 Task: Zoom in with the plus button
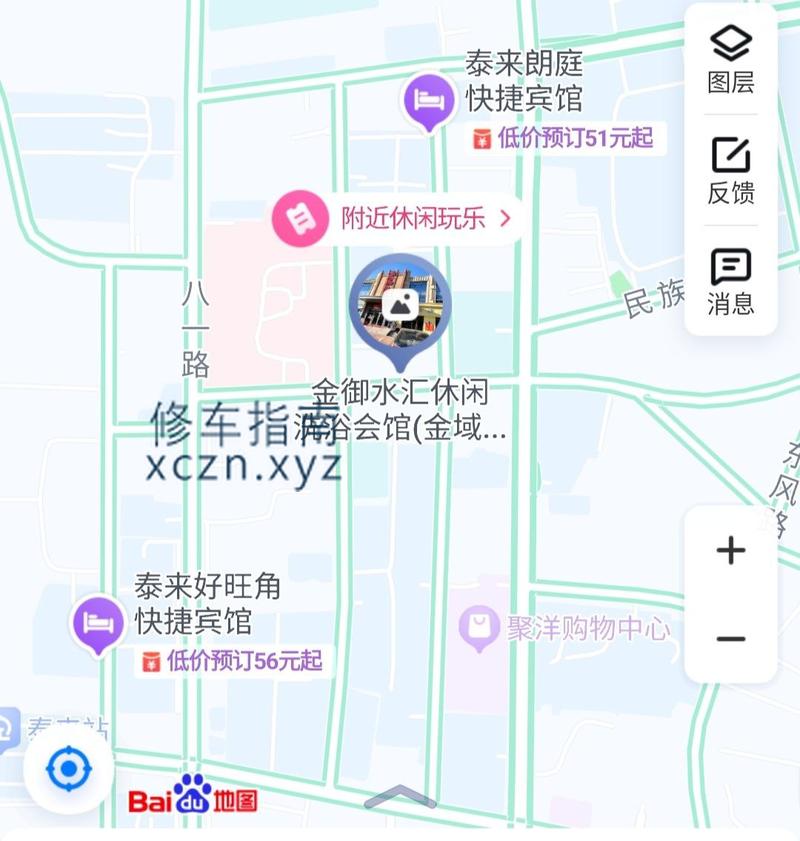coord(731,550)
